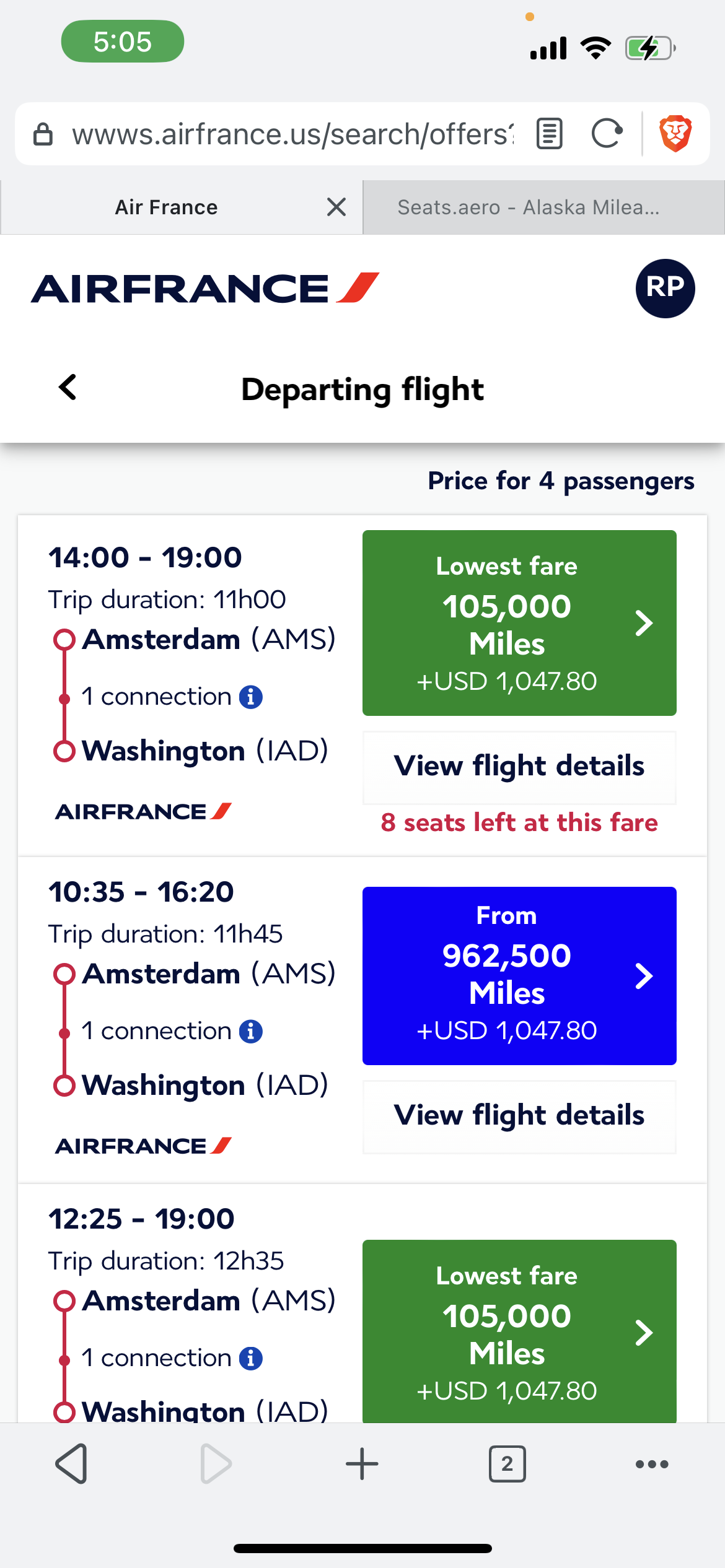Choose the 962,500 Miles fare option

pyautogui.click(x=519, y=976)
